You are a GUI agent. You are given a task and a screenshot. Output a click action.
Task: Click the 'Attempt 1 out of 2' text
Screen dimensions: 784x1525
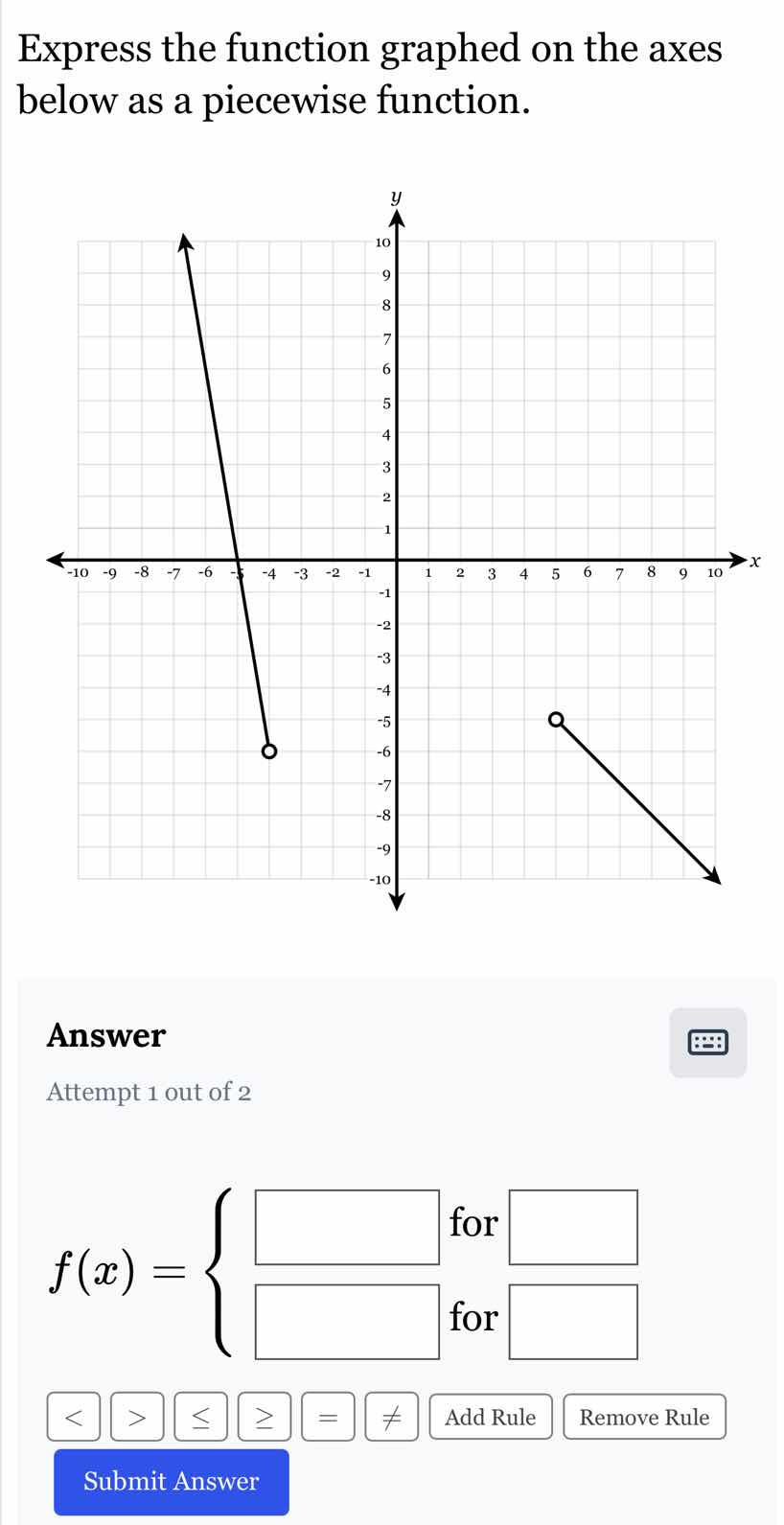pos(149,1092)
